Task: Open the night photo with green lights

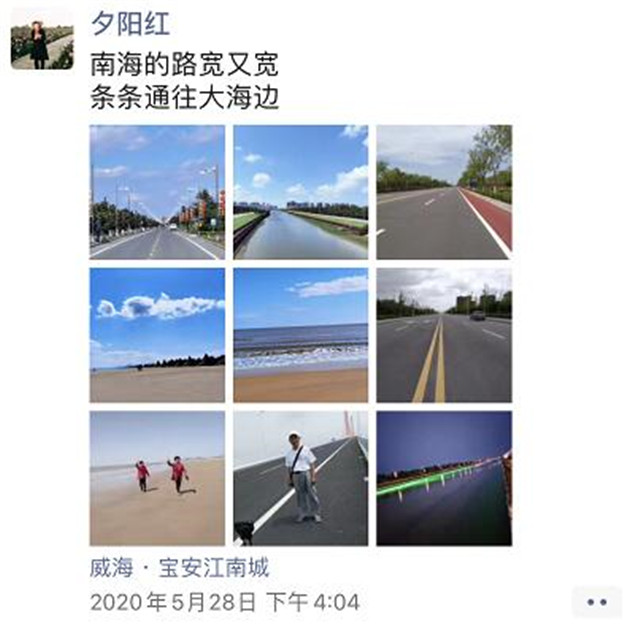Action: click(444, 478)
